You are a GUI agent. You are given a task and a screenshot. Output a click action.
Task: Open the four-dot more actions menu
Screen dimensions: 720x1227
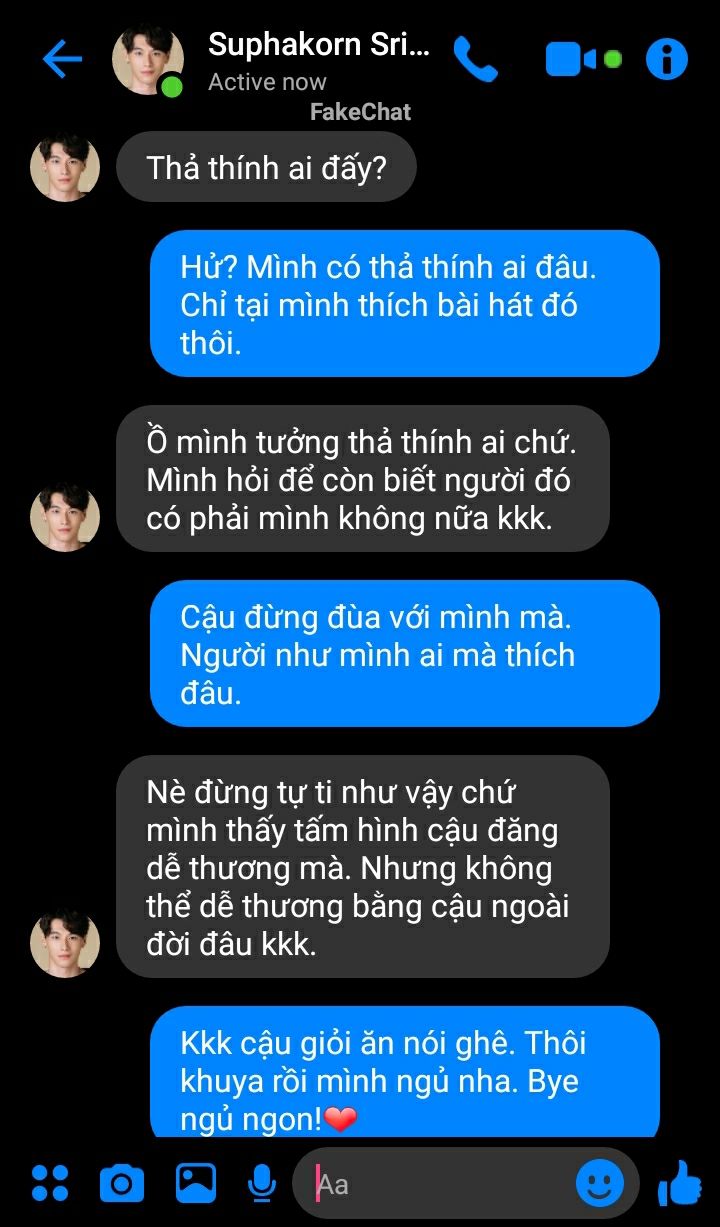pyautogui.click(x=50, y=1184)
